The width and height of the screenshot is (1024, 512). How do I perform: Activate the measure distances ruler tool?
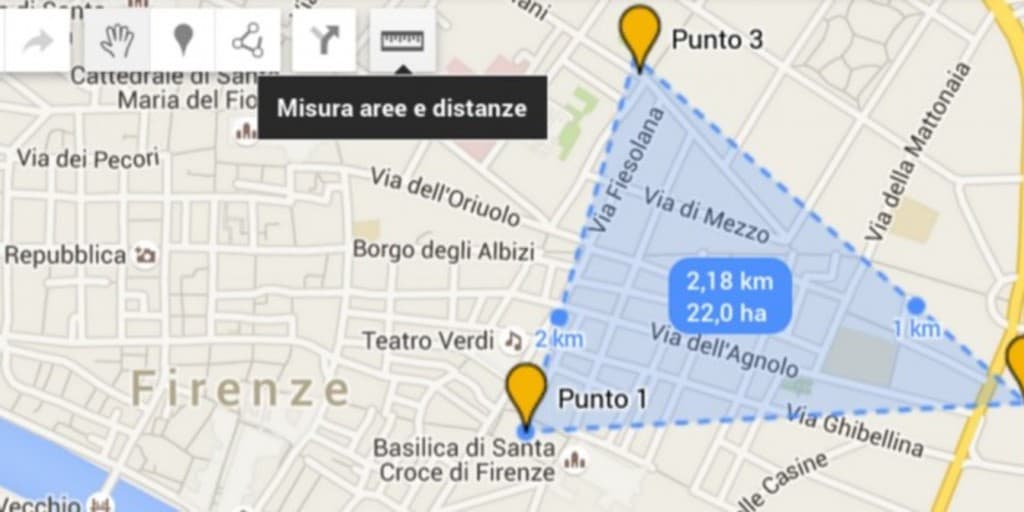(x=402, y=41)
